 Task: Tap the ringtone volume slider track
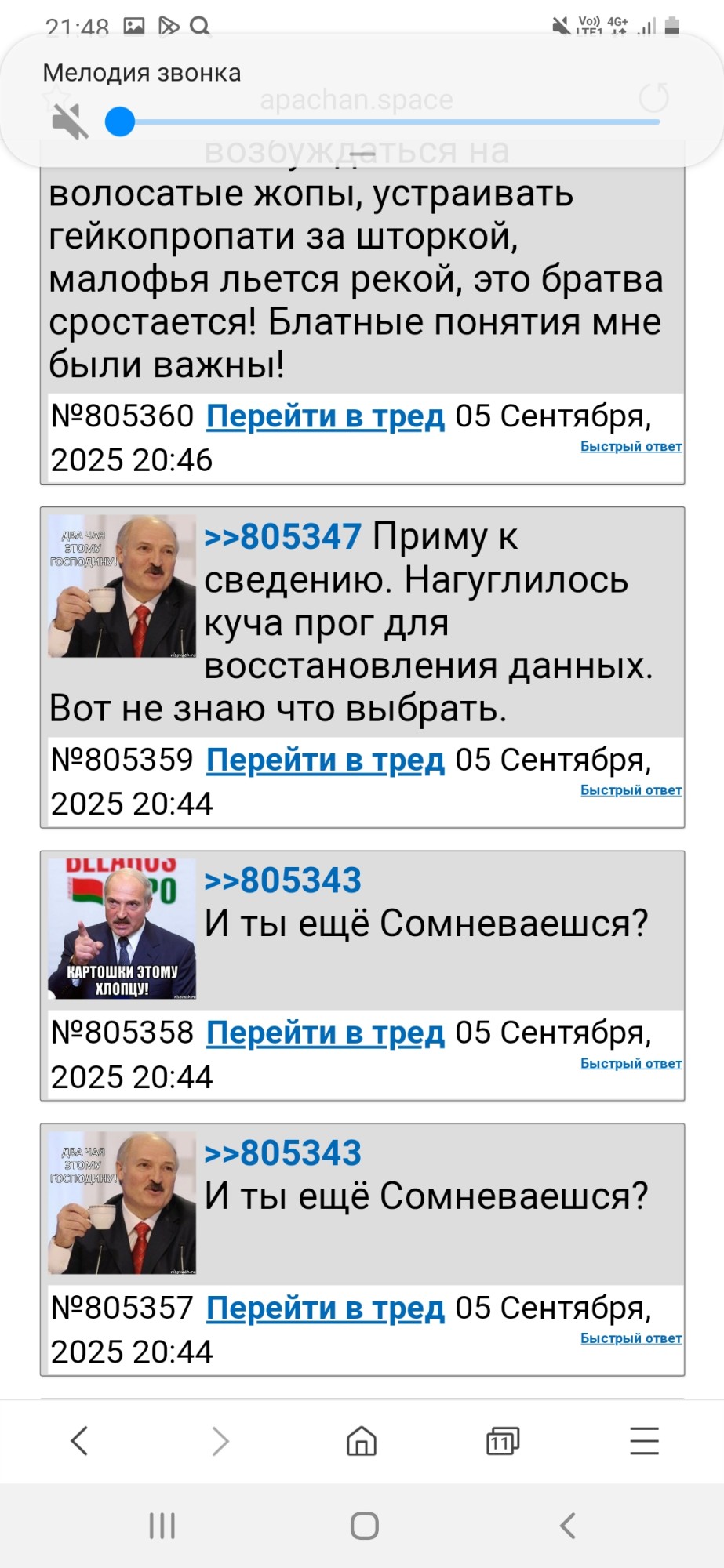pos(392,122)
